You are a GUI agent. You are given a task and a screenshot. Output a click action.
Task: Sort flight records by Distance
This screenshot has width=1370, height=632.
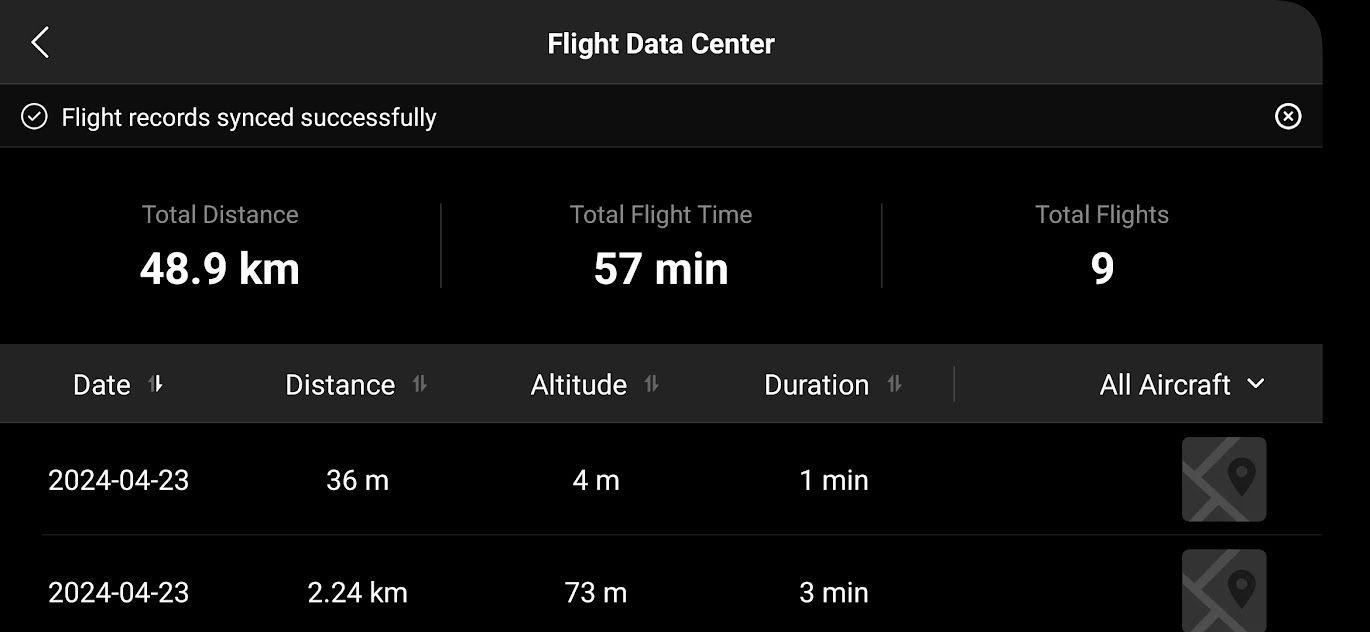point(356,385)
